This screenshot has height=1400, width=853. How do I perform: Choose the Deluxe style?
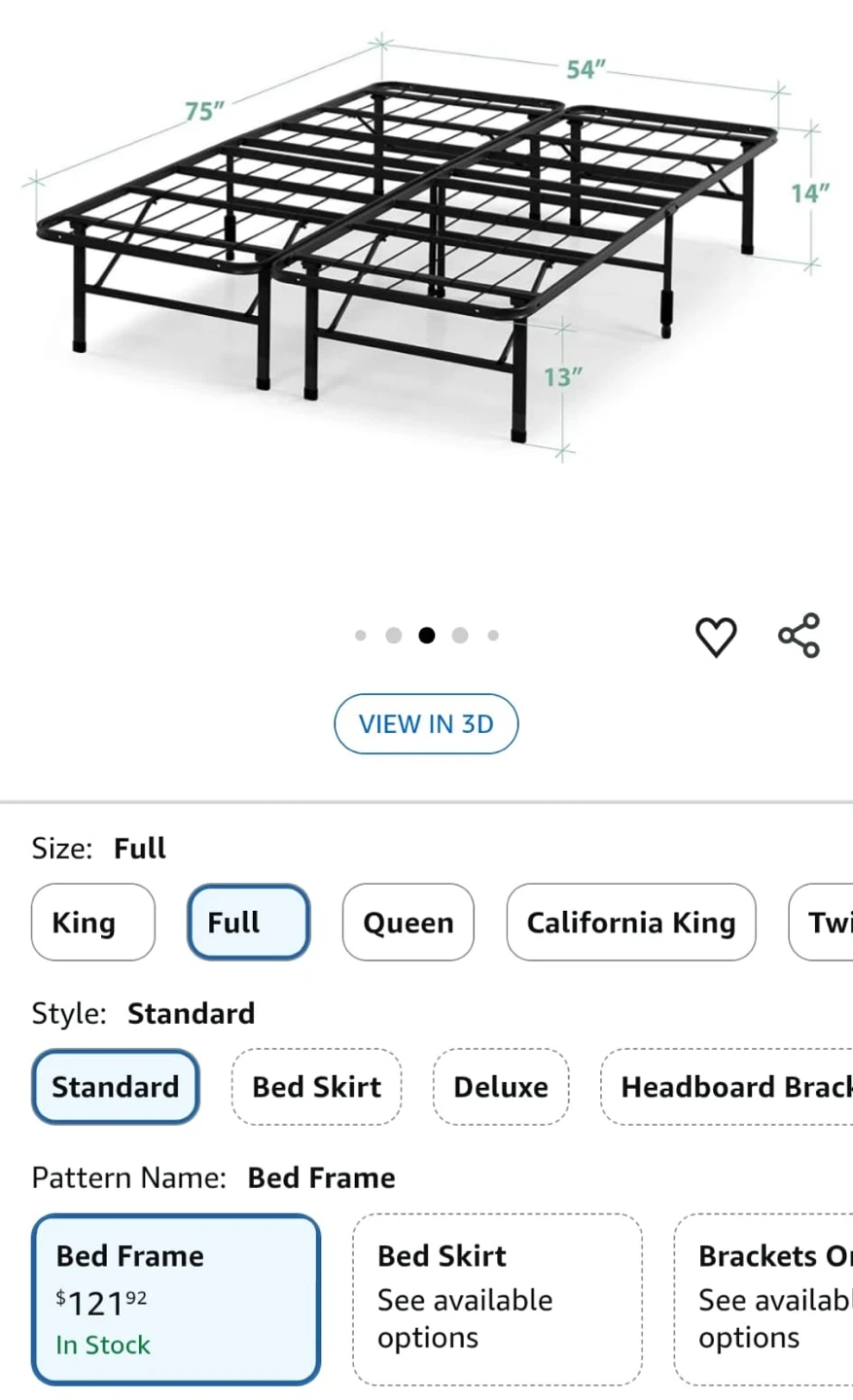click(x=501, y=1086)
